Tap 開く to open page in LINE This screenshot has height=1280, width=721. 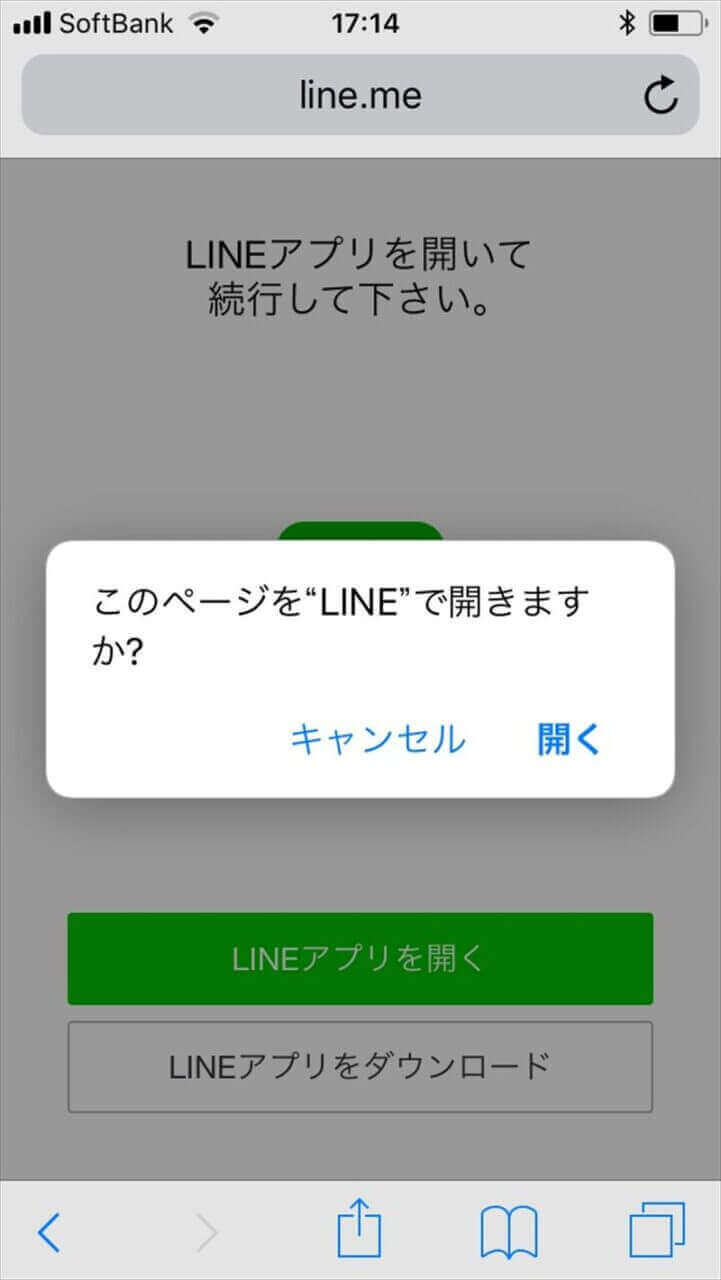coord(569,739)
